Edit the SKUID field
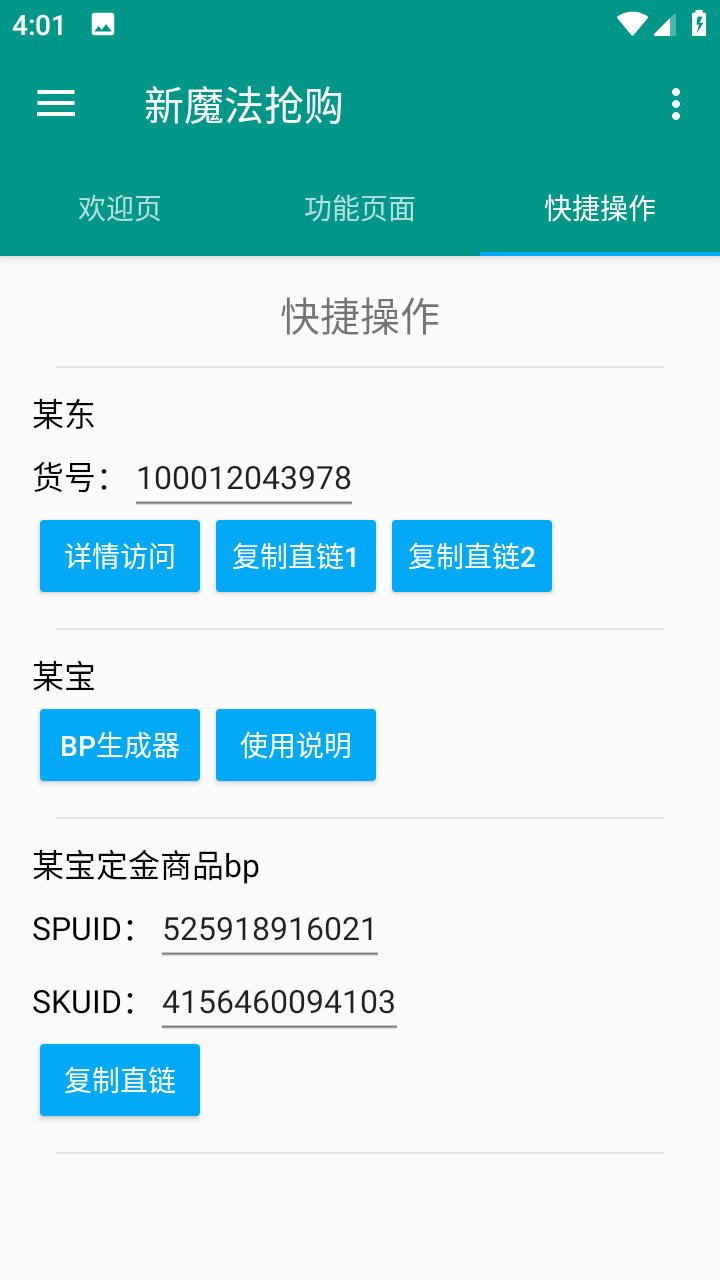 click(x=279, y=1002)
